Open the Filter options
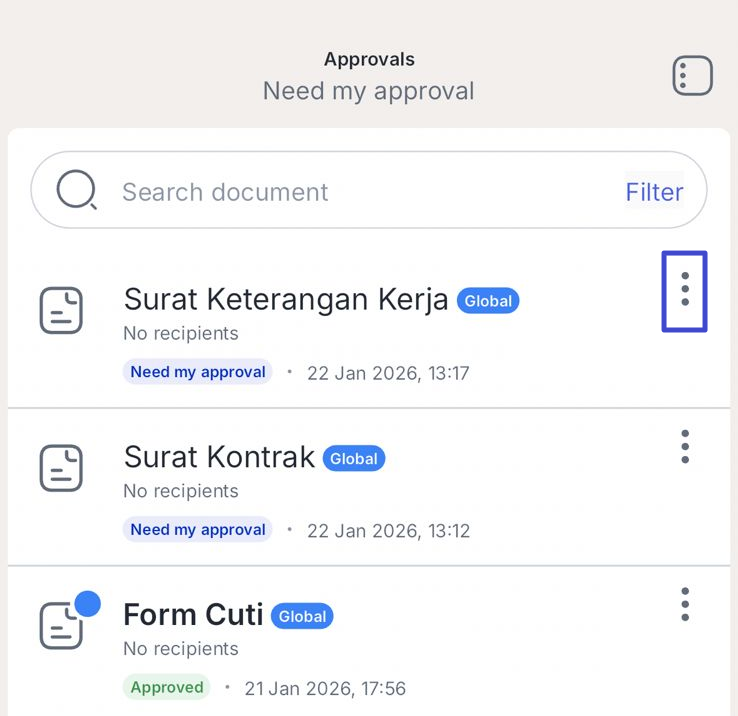 (654, 191)
